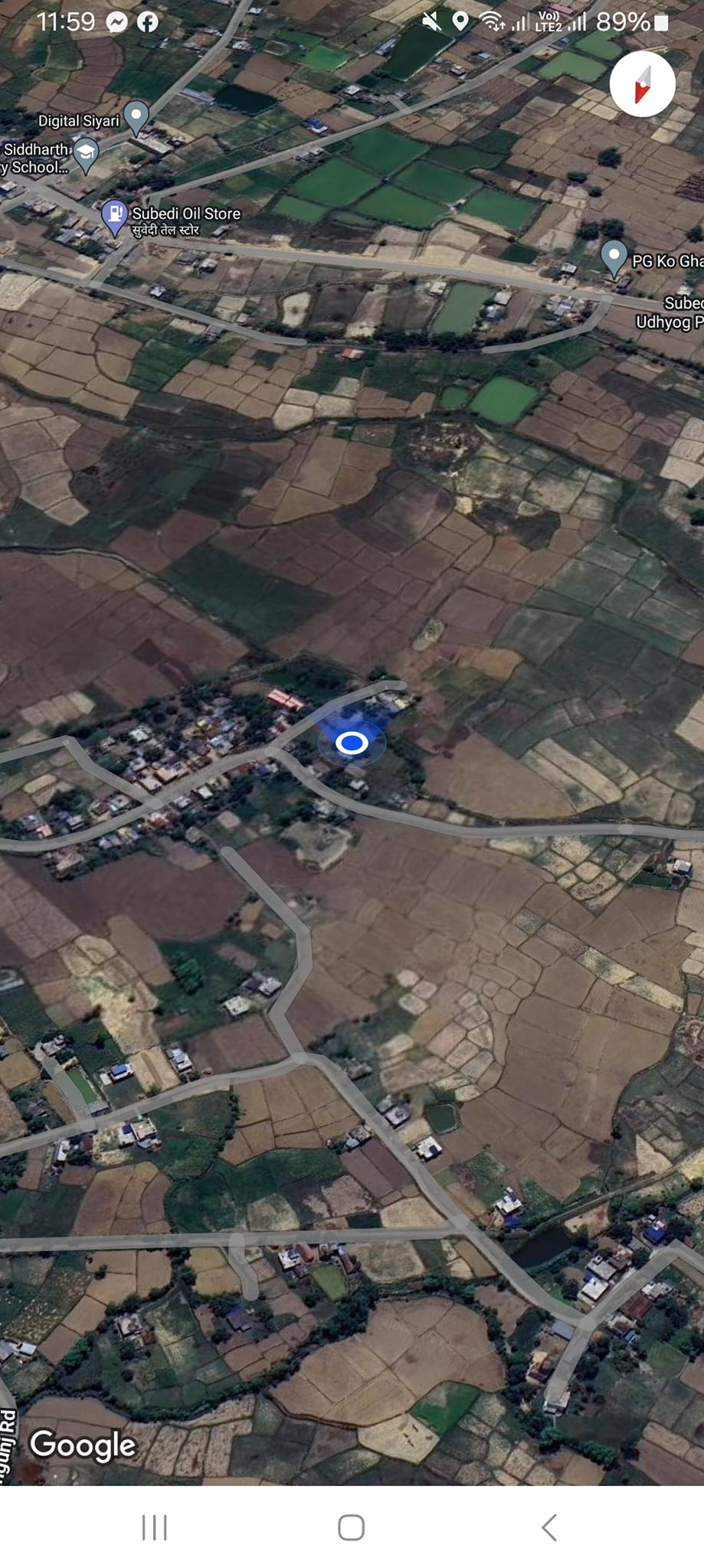Go to the home screen
Image resolution: width=704 pixels, height=1568 pixels.
tap(351, 1527)
